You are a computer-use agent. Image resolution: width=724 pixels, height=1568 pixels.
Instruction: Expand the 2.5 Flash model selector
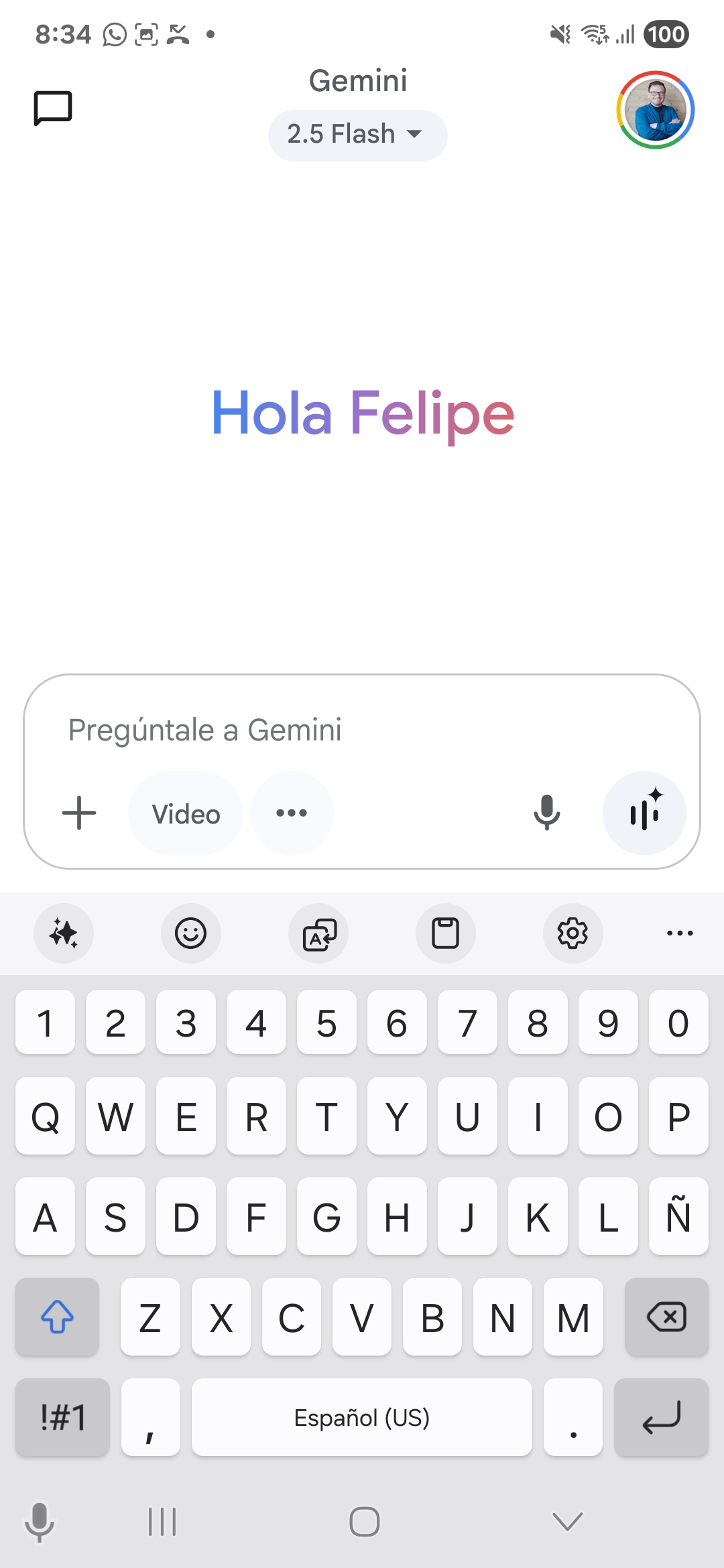coord(357,135)
